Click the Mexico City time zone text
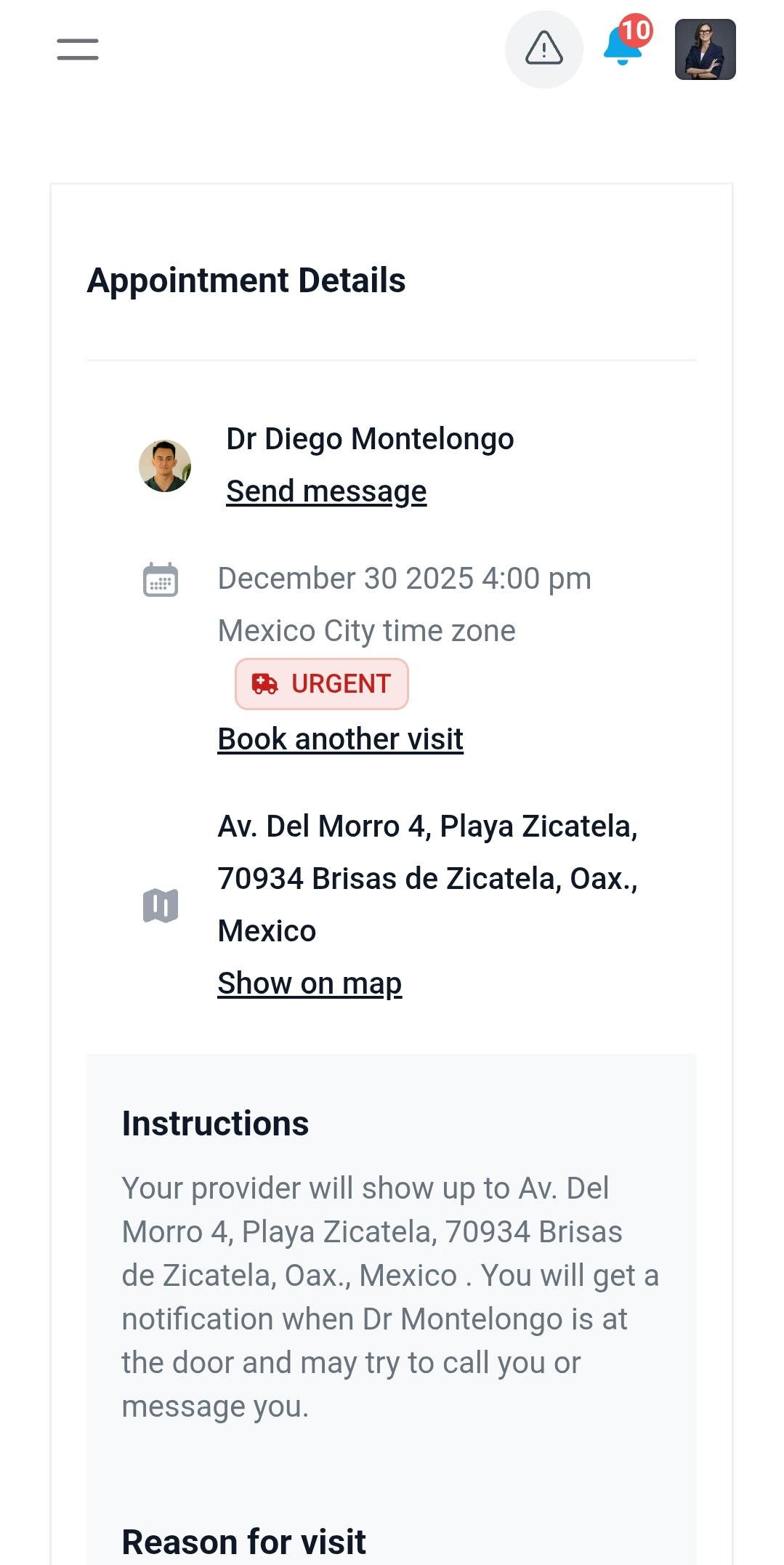The image size is (784, 1565). 366,630
